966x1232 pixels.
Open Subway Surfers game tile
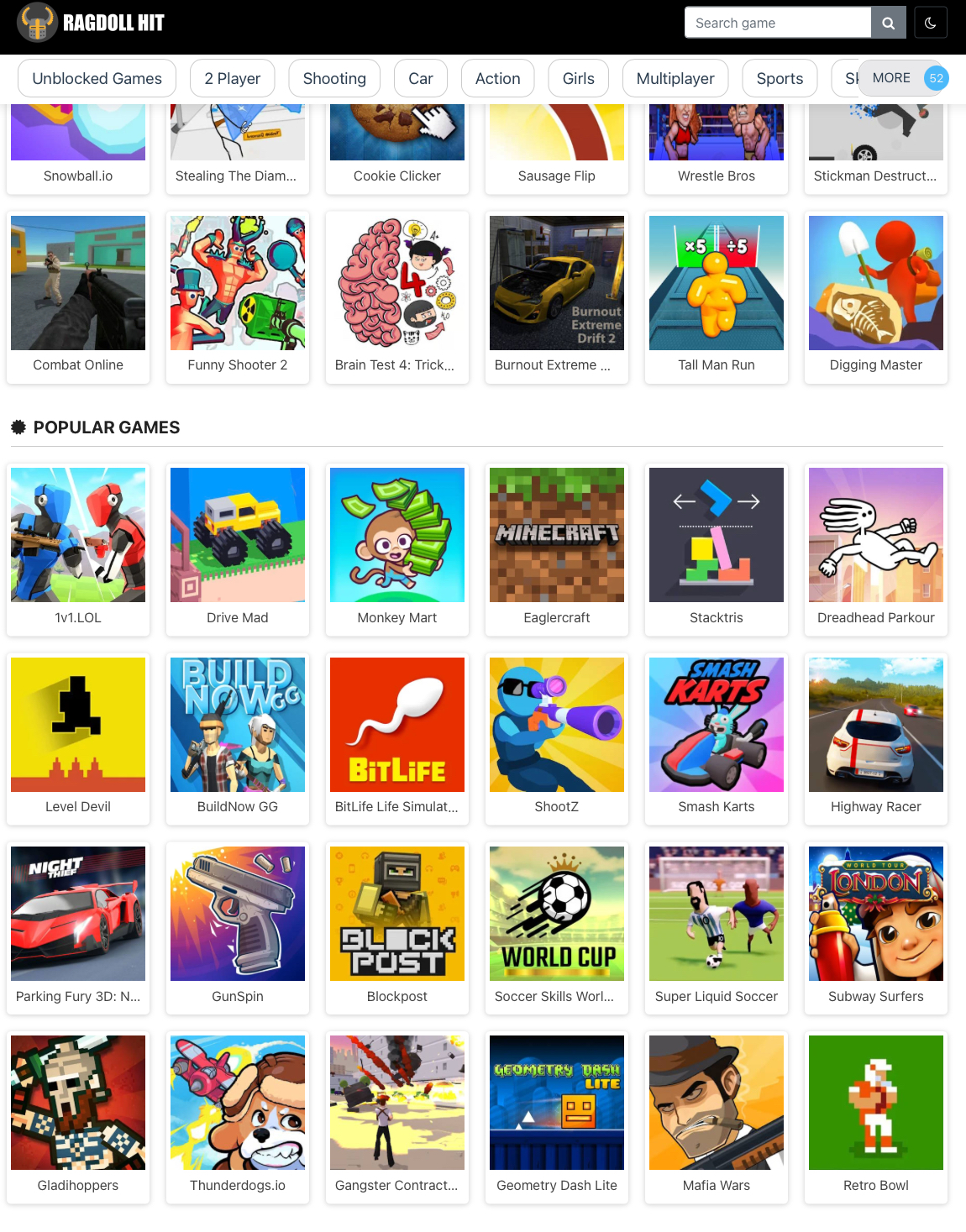(875, 928)
